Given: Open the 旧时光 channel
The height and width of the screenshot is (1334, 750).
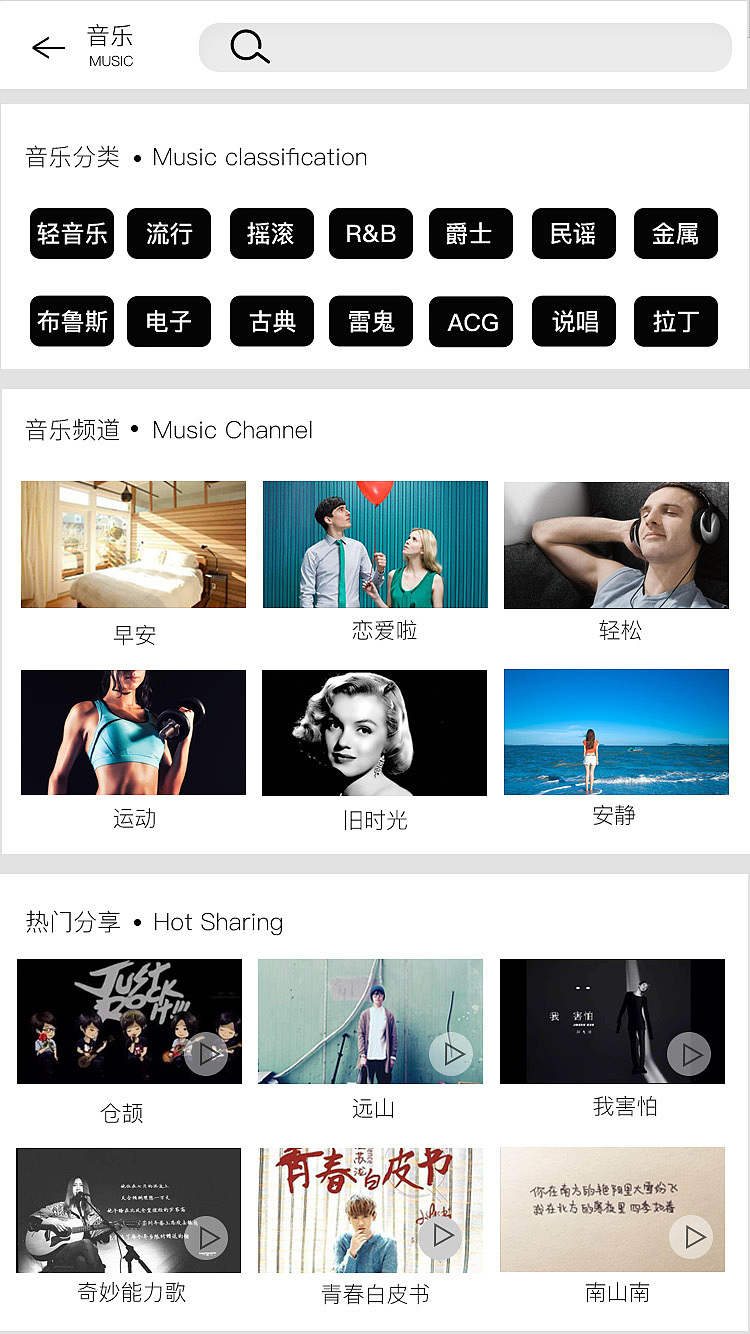Looking at the screenshot, I should click(374, 733).
